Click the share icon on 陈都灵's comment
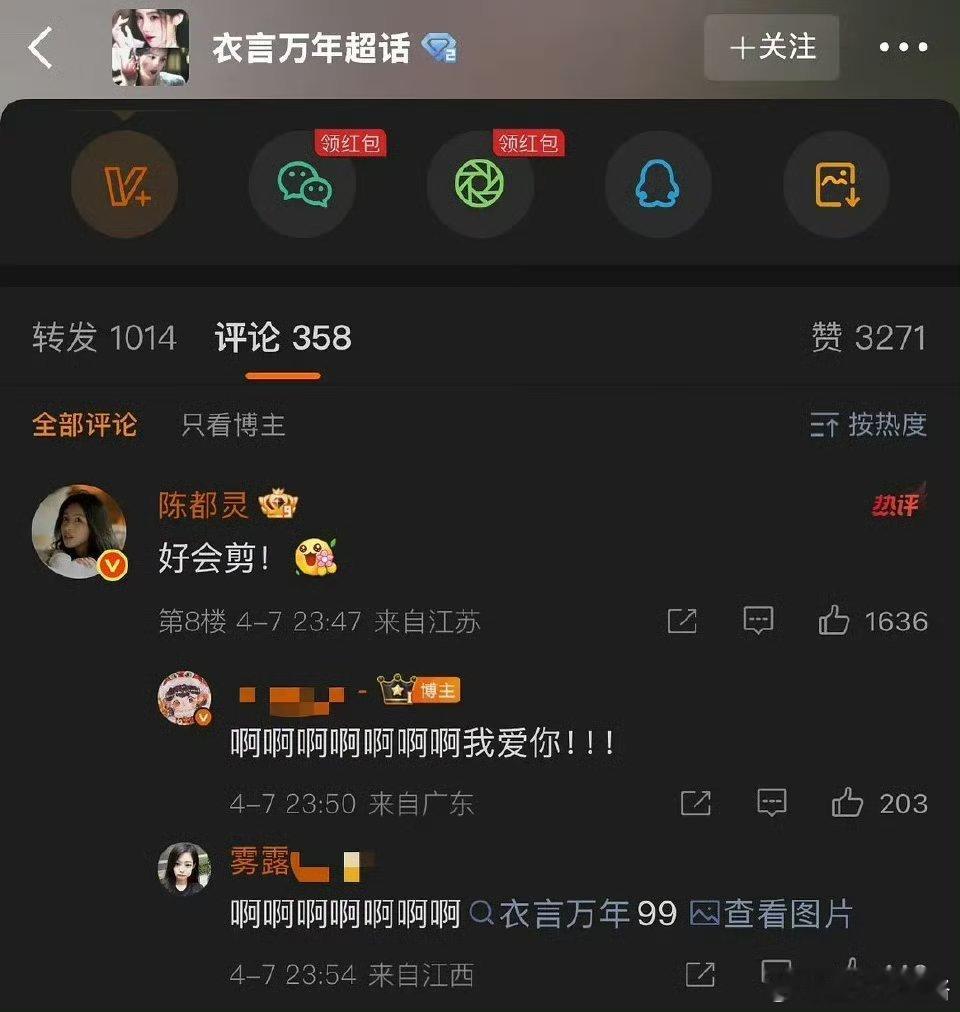Screen dimensions: 960x1012 (681, 620)
